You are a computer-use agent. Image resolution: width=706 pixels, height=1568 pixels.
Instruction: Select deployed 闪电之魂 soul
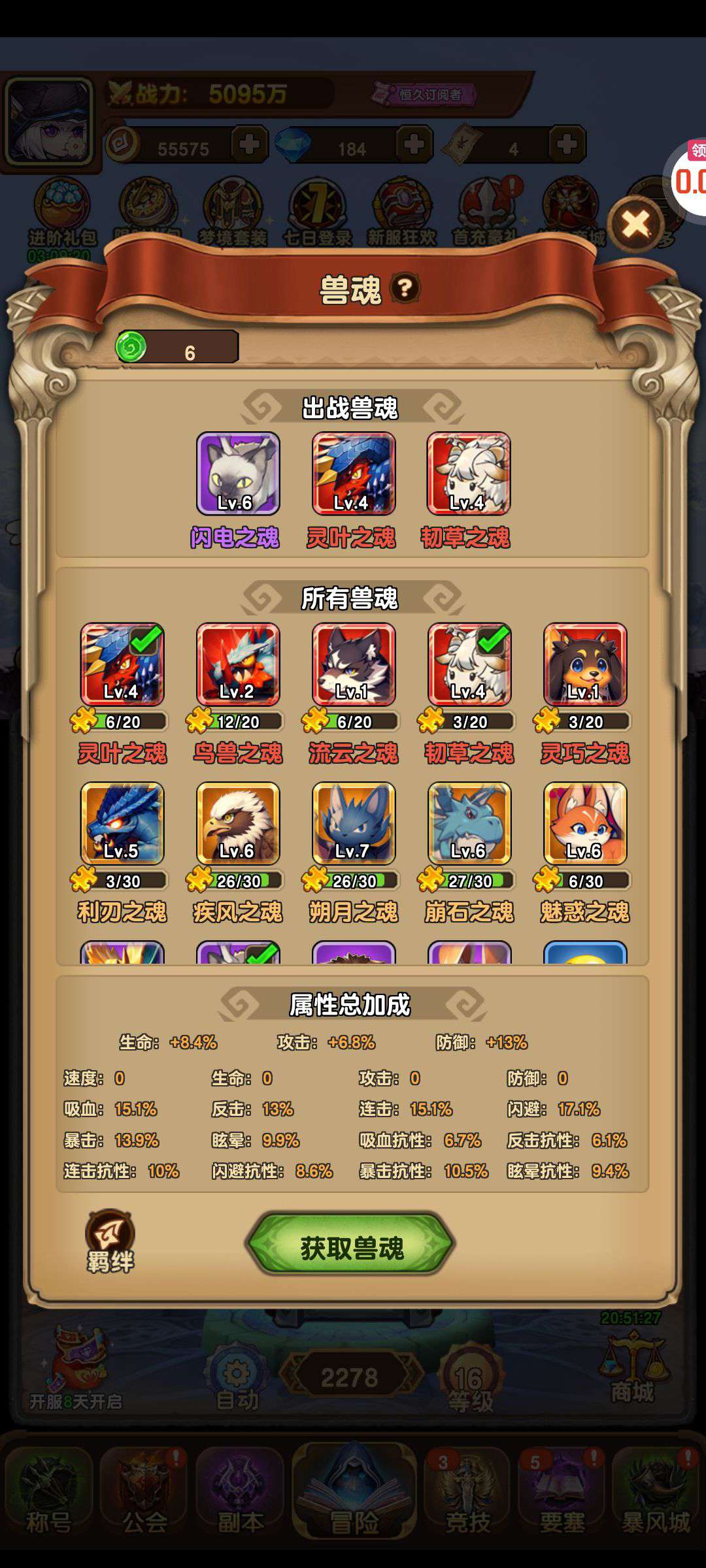(238, 474)
